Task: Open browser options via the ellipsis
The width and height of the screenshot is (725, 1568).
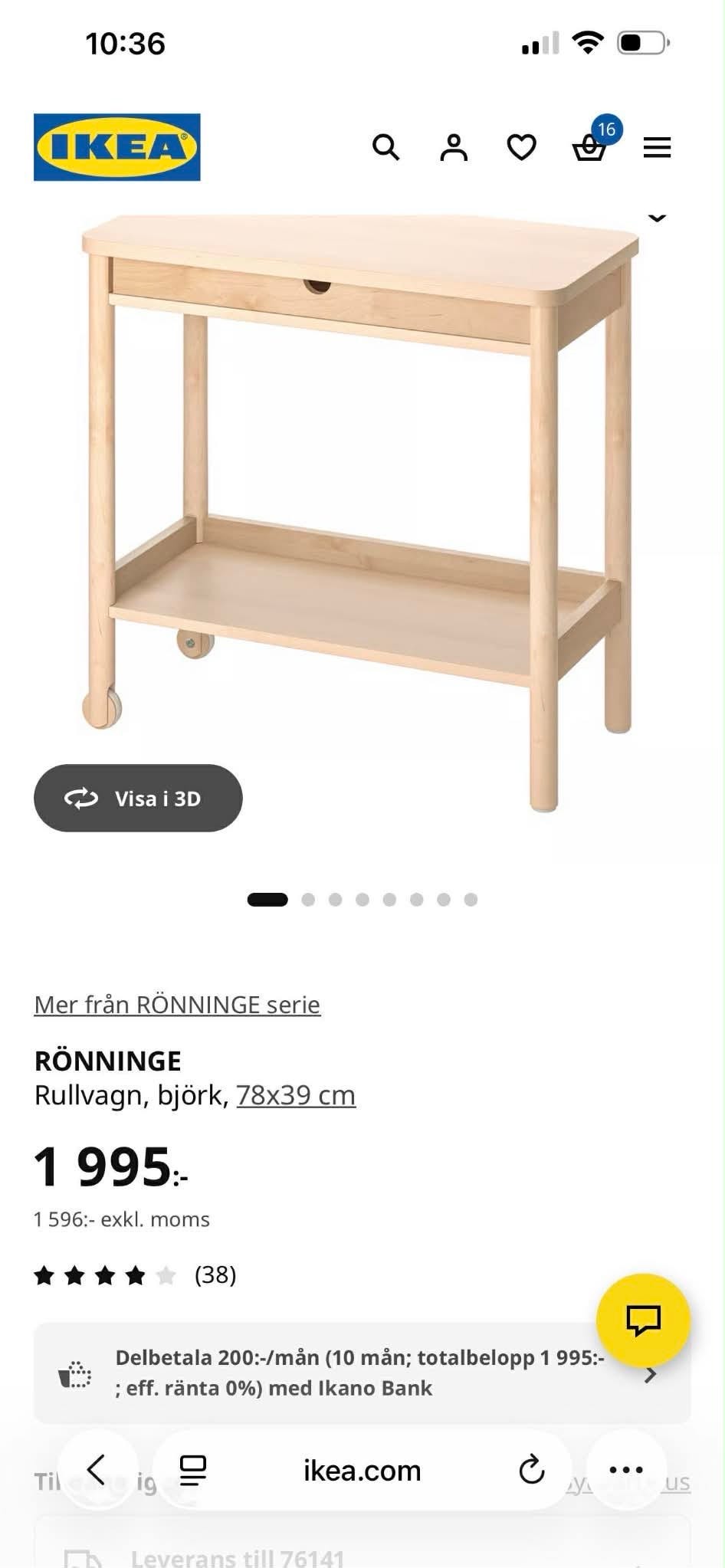Action: click(627, 1470)
